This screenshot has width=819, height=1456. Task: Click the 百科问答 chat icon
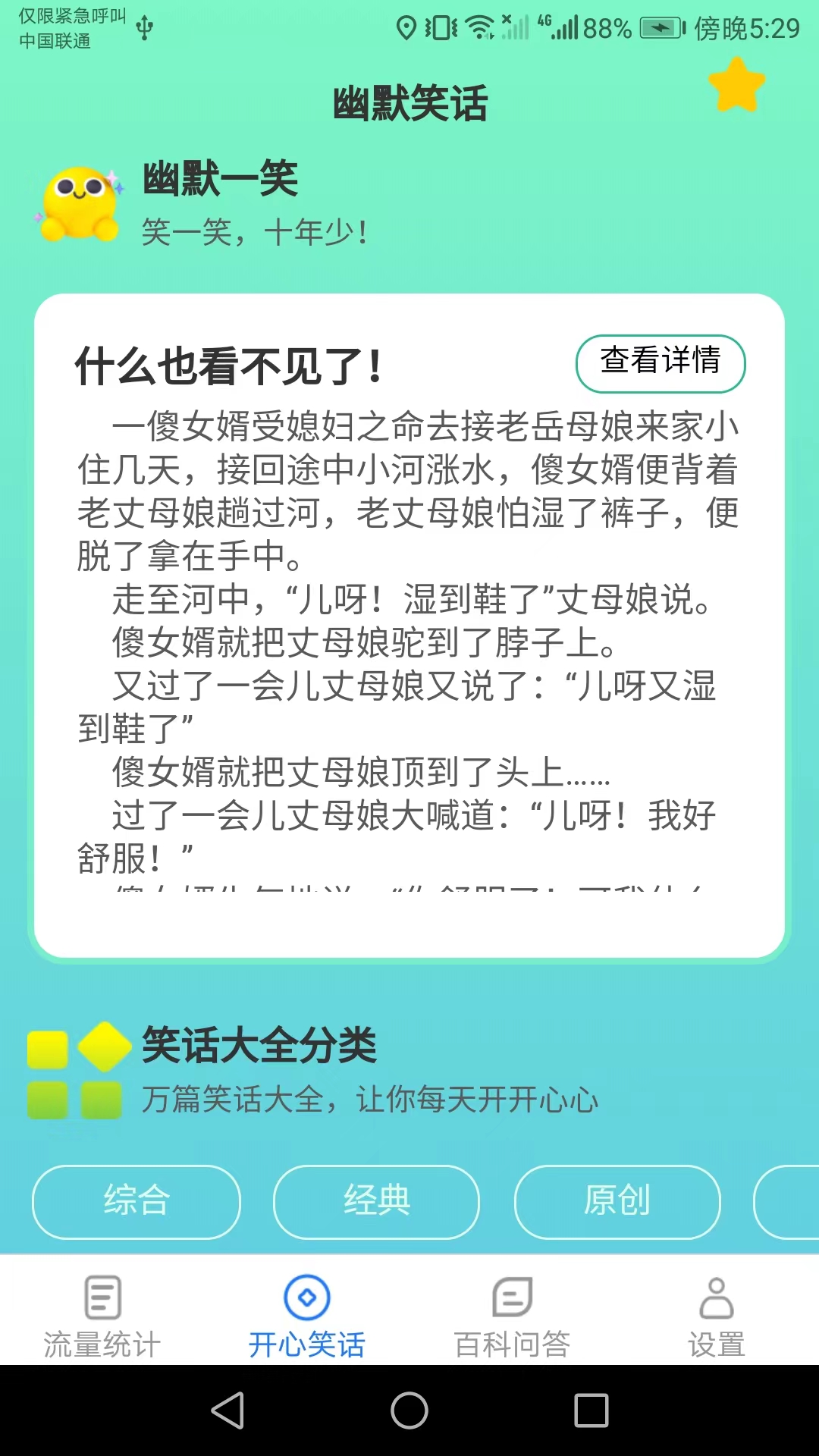point(512,1295)
